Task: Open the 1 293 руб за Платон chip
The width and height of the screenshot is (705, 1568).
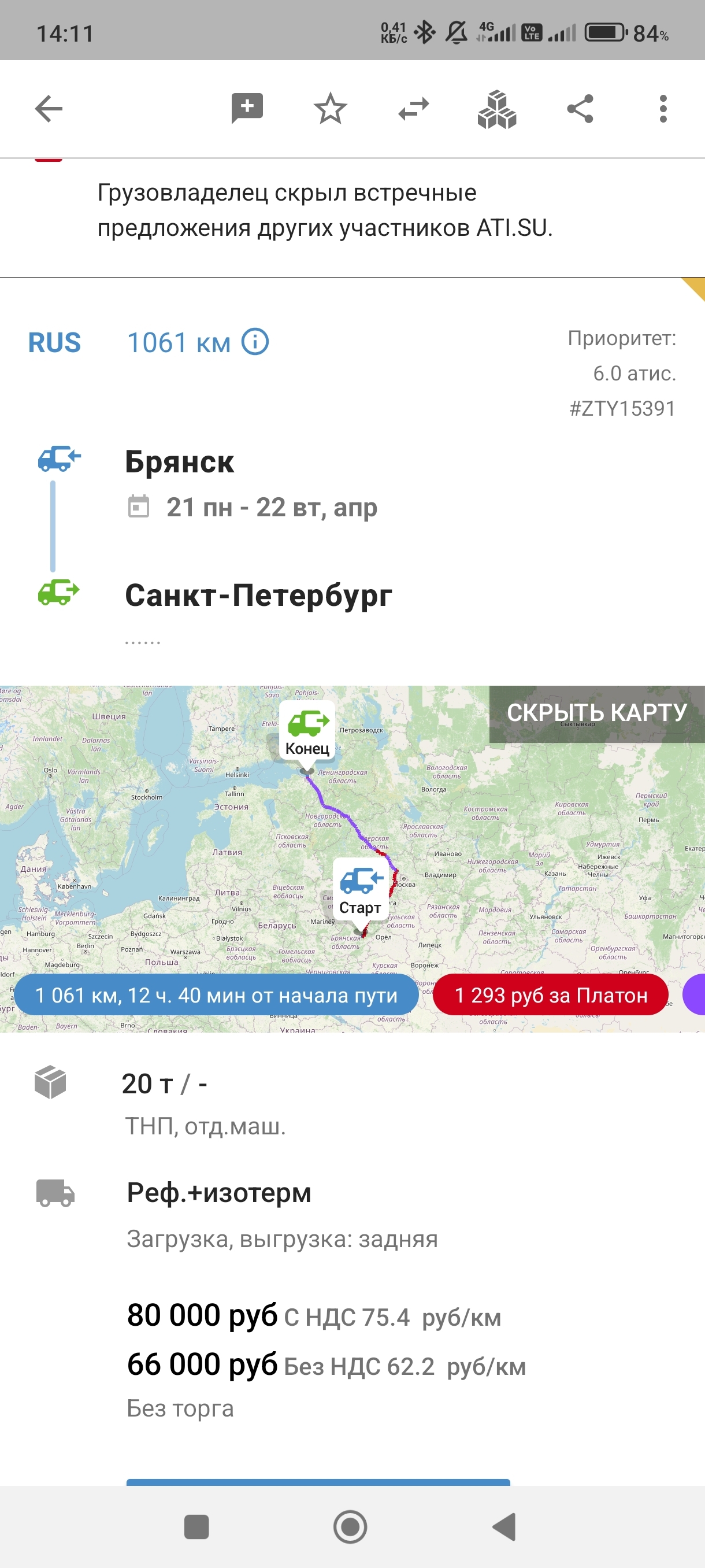Action: 551,995
